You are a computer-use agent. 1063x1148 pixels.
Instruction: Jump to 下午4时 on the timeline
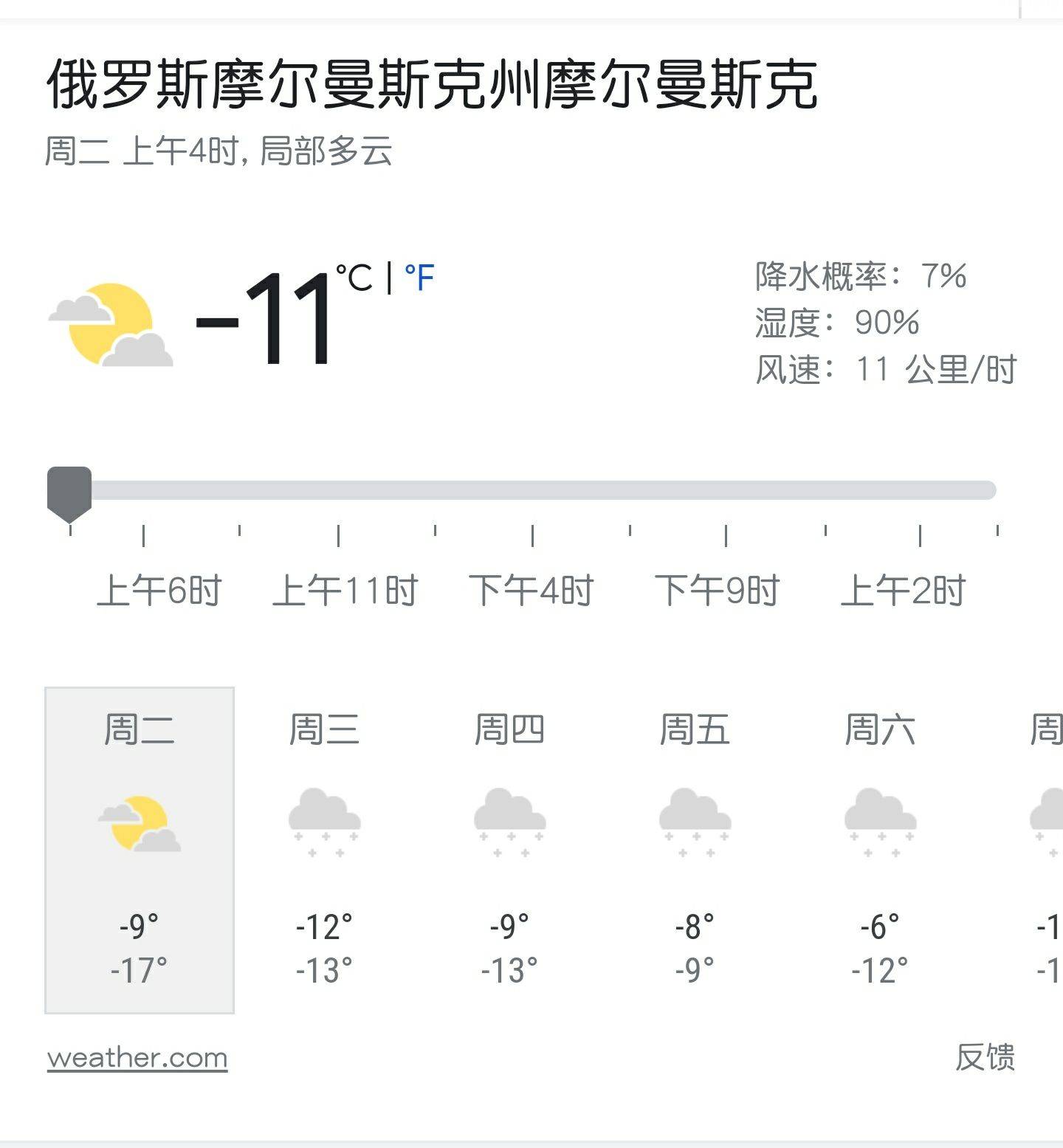531,591
